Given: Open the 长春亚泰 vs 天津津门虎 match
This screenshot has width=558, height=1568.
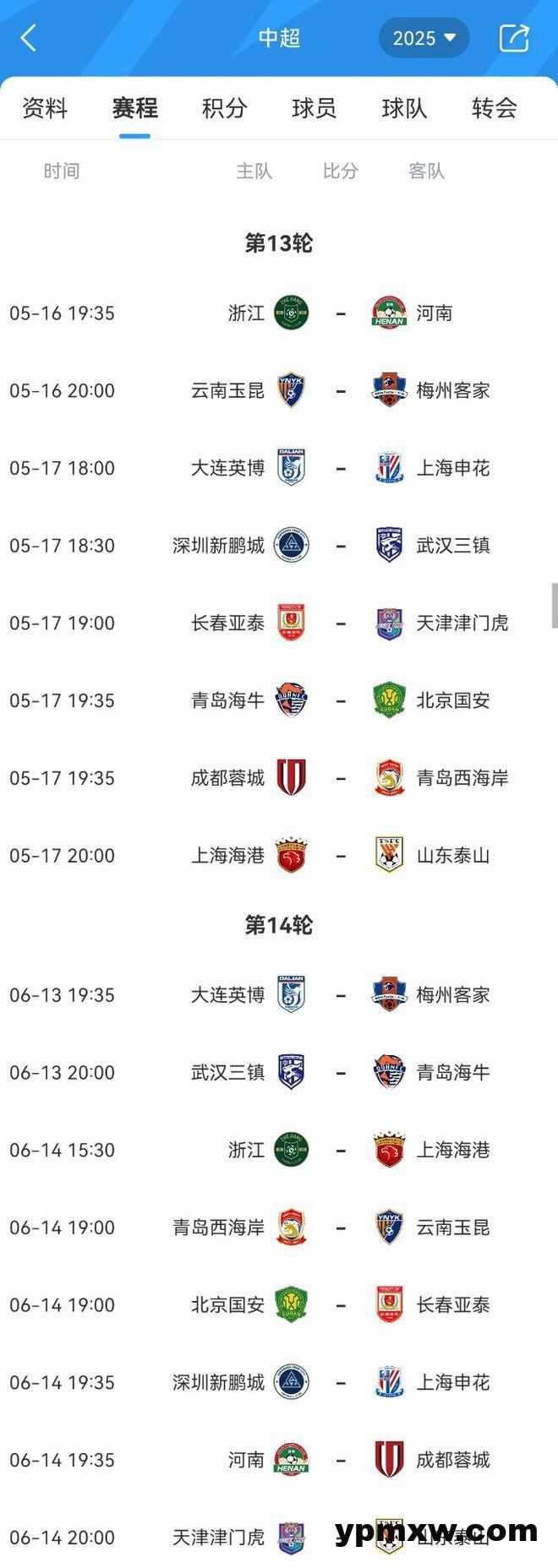Looking at the screenshot, I should click(340, 623).
